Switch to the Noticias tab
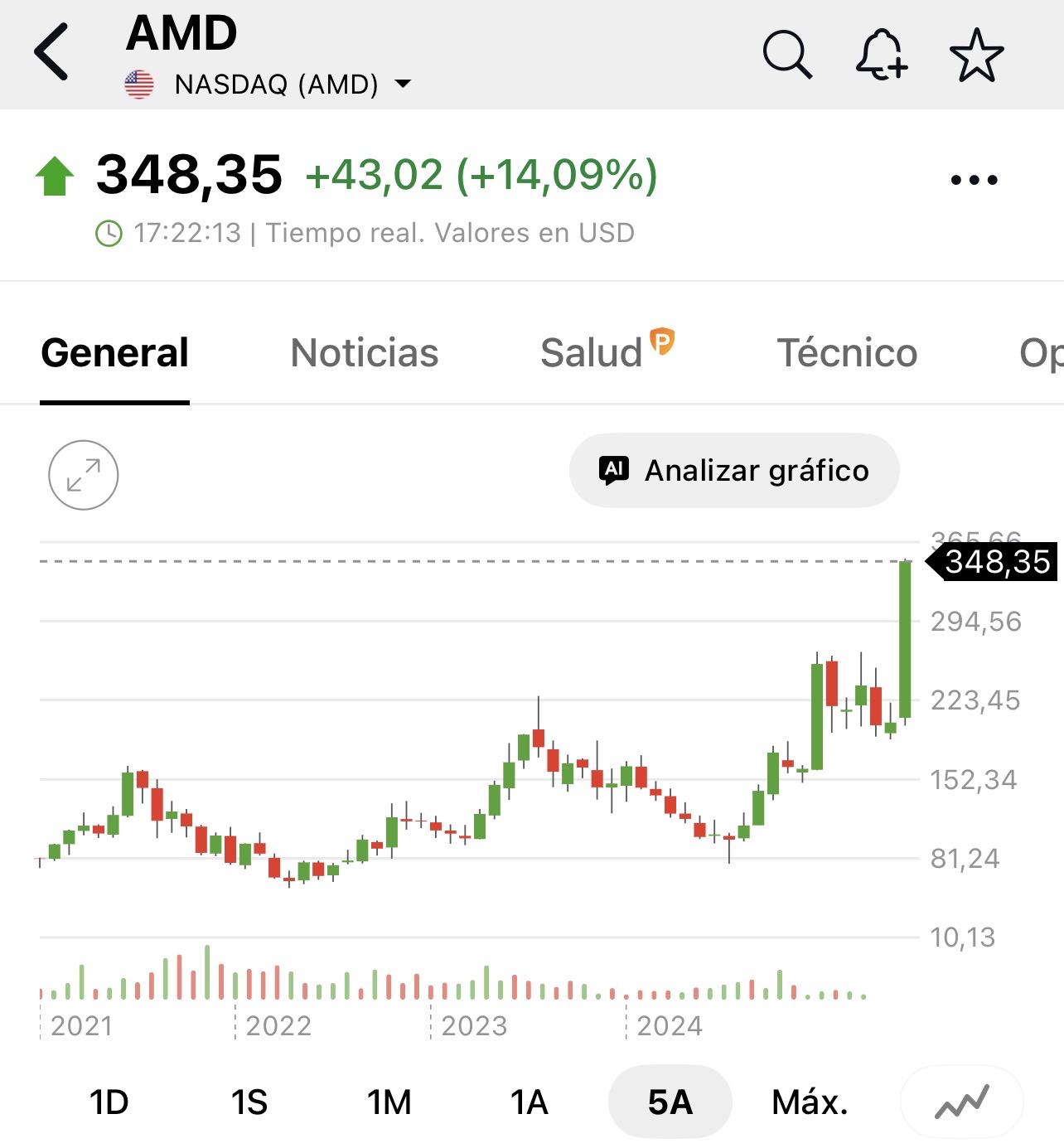1064x1148 pixels. 364,353
